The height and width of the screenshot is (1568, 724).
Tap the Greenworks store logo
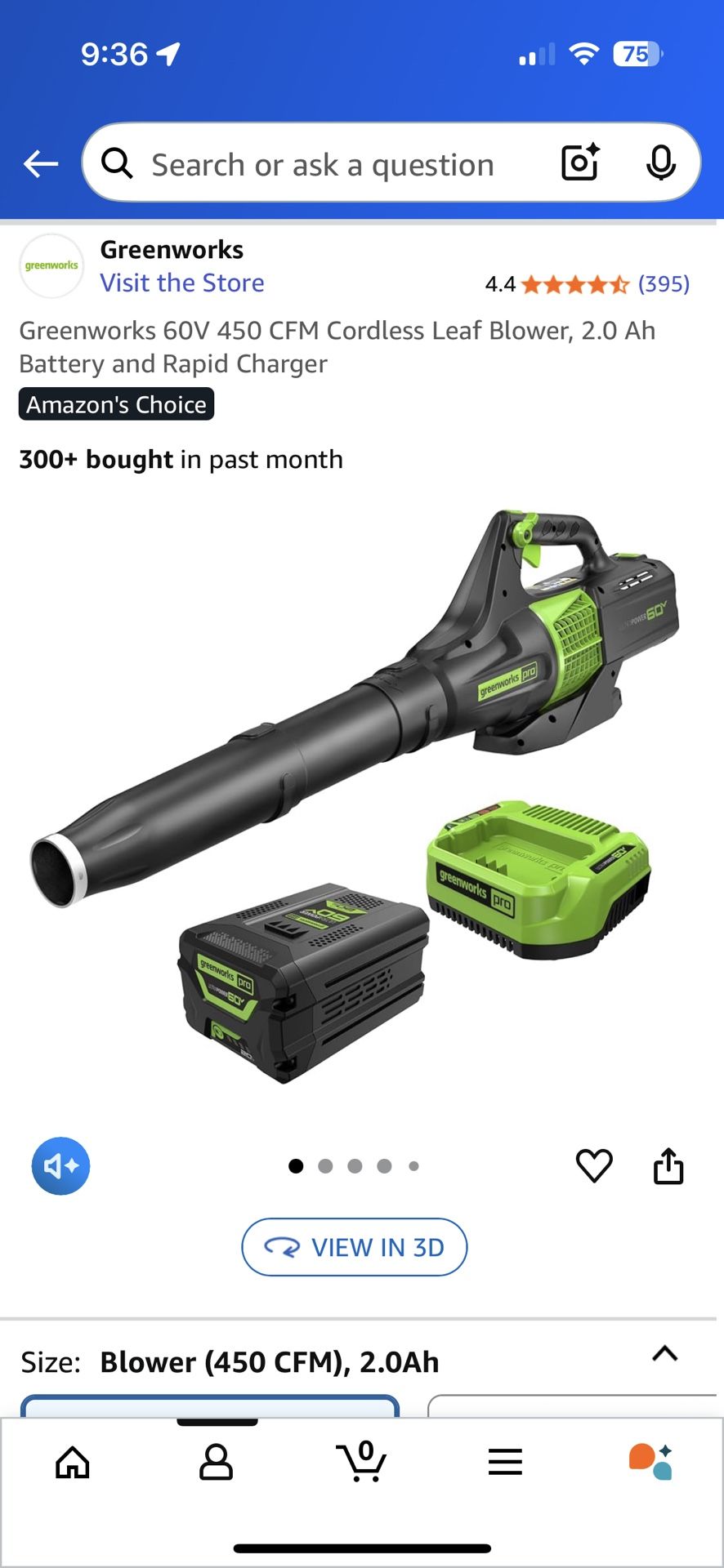[x=51, y=265]
